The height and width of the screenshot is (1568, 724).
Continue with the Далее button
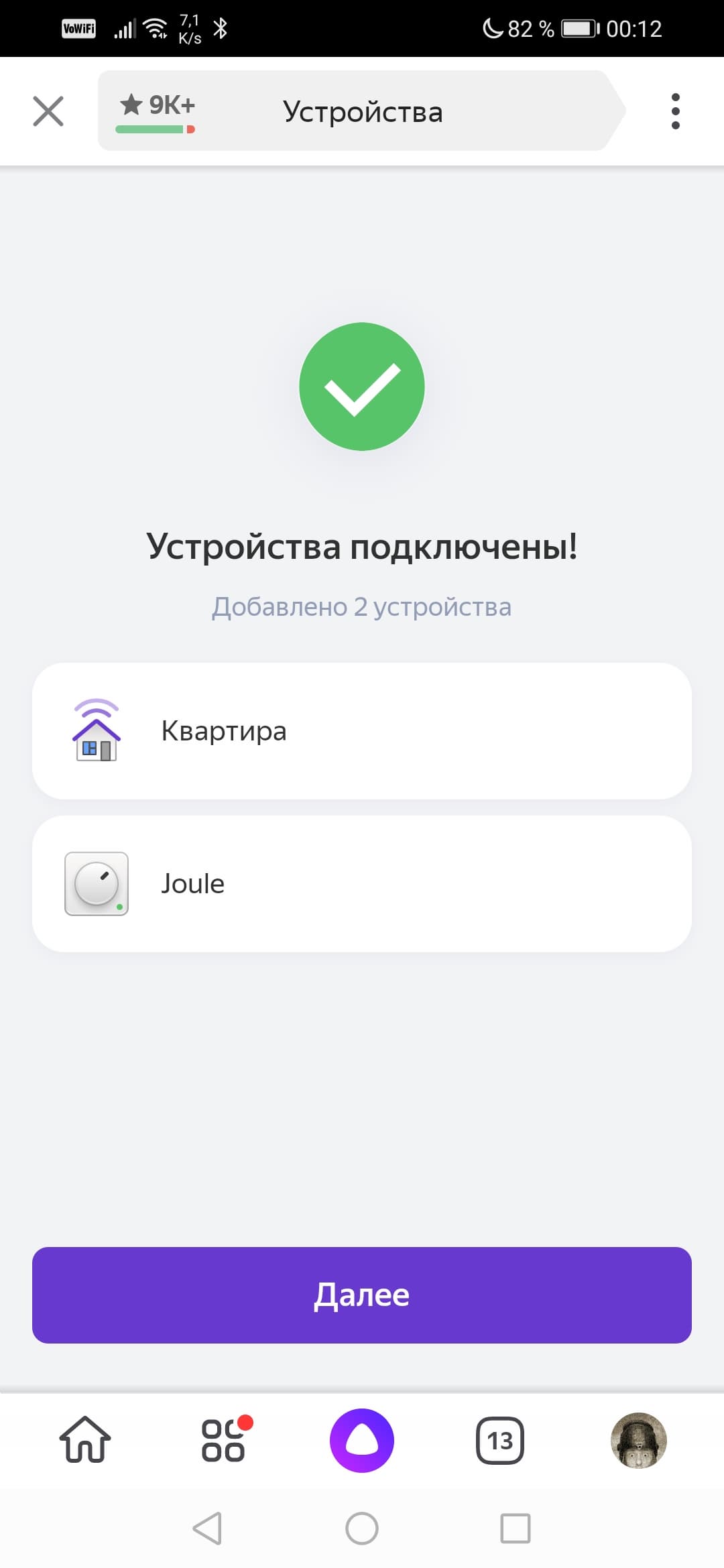coord(362,1295)
